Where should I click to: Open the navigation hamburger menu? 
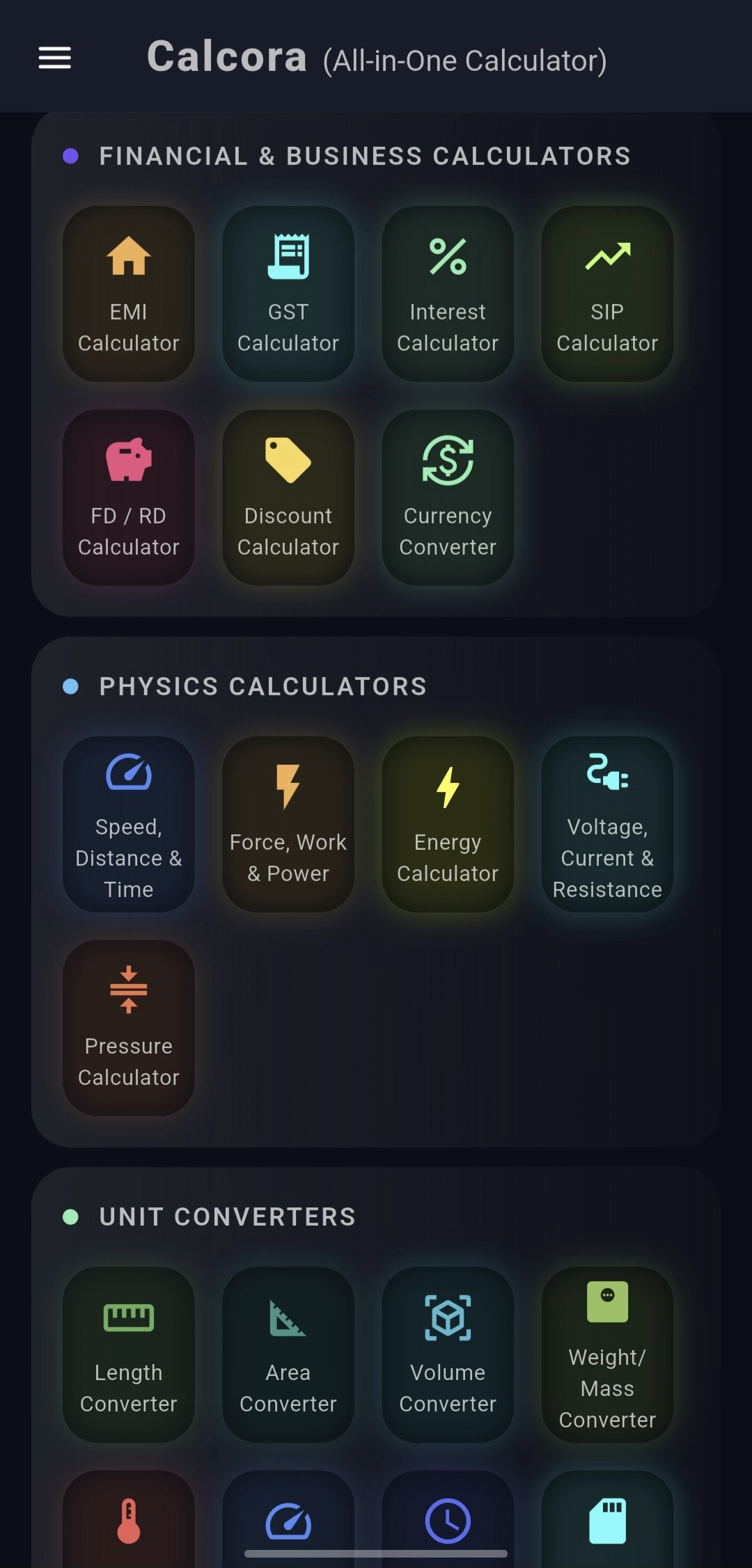click(55, 58)
